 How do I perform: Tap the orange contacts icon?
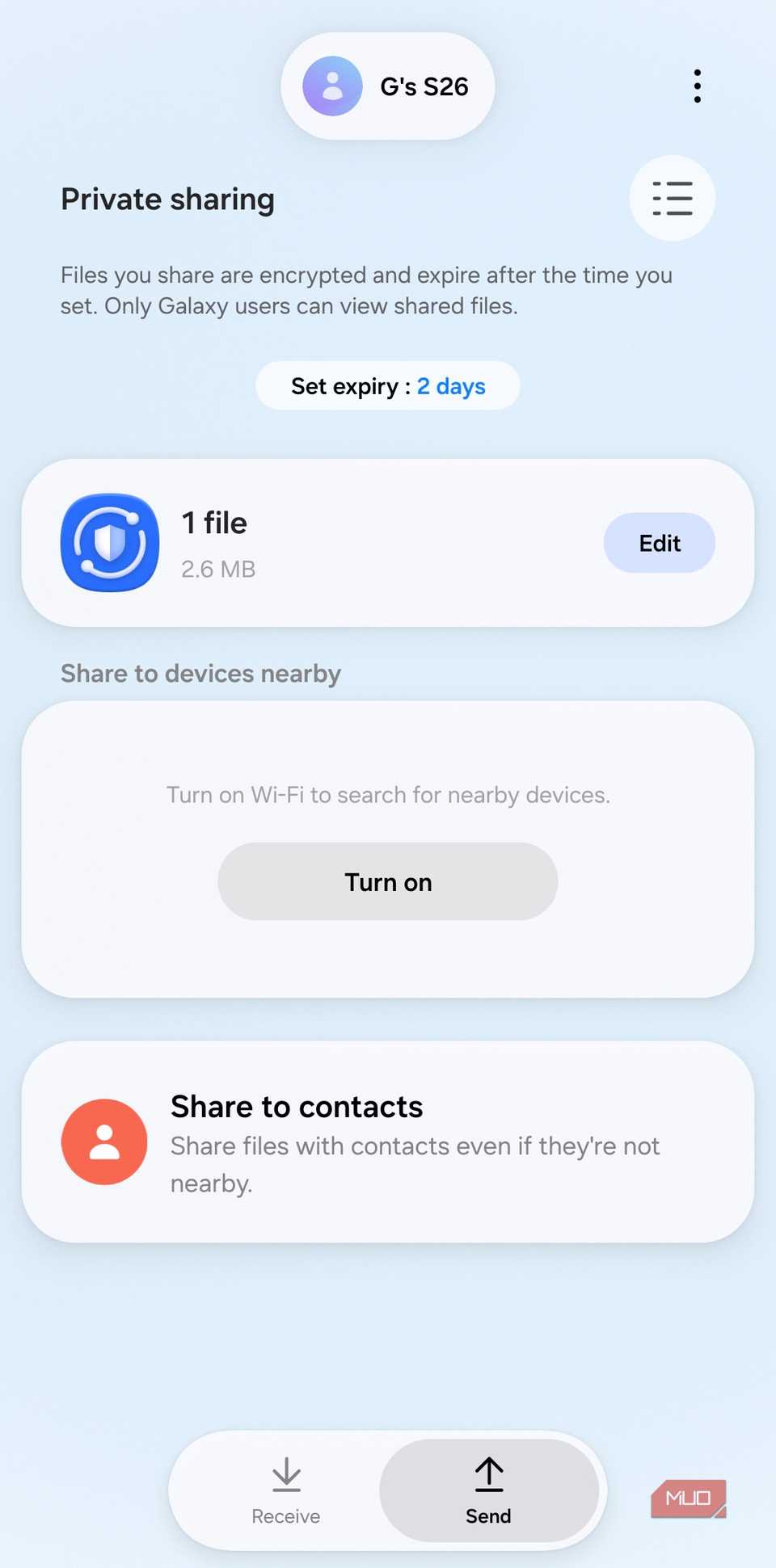[103, 1141]
